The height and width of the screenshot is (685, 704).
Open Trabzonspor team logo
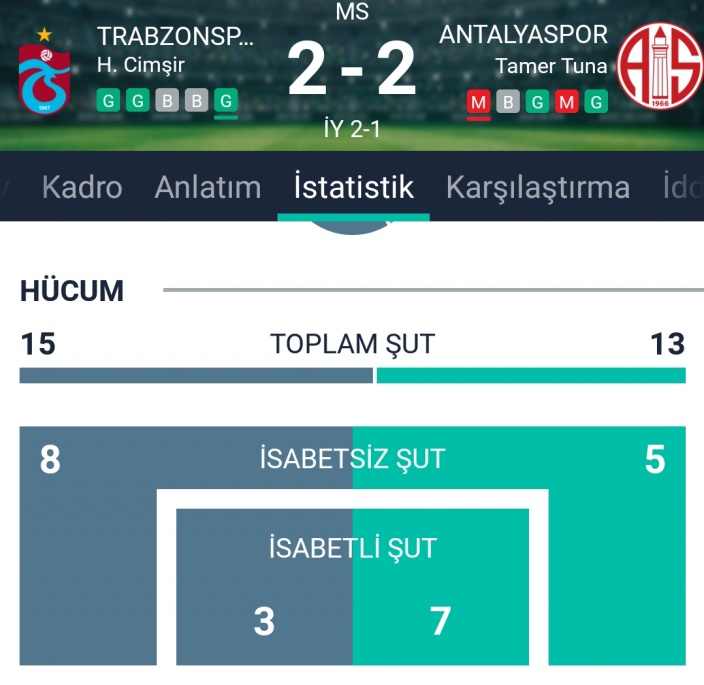click(x=45, y=70)
